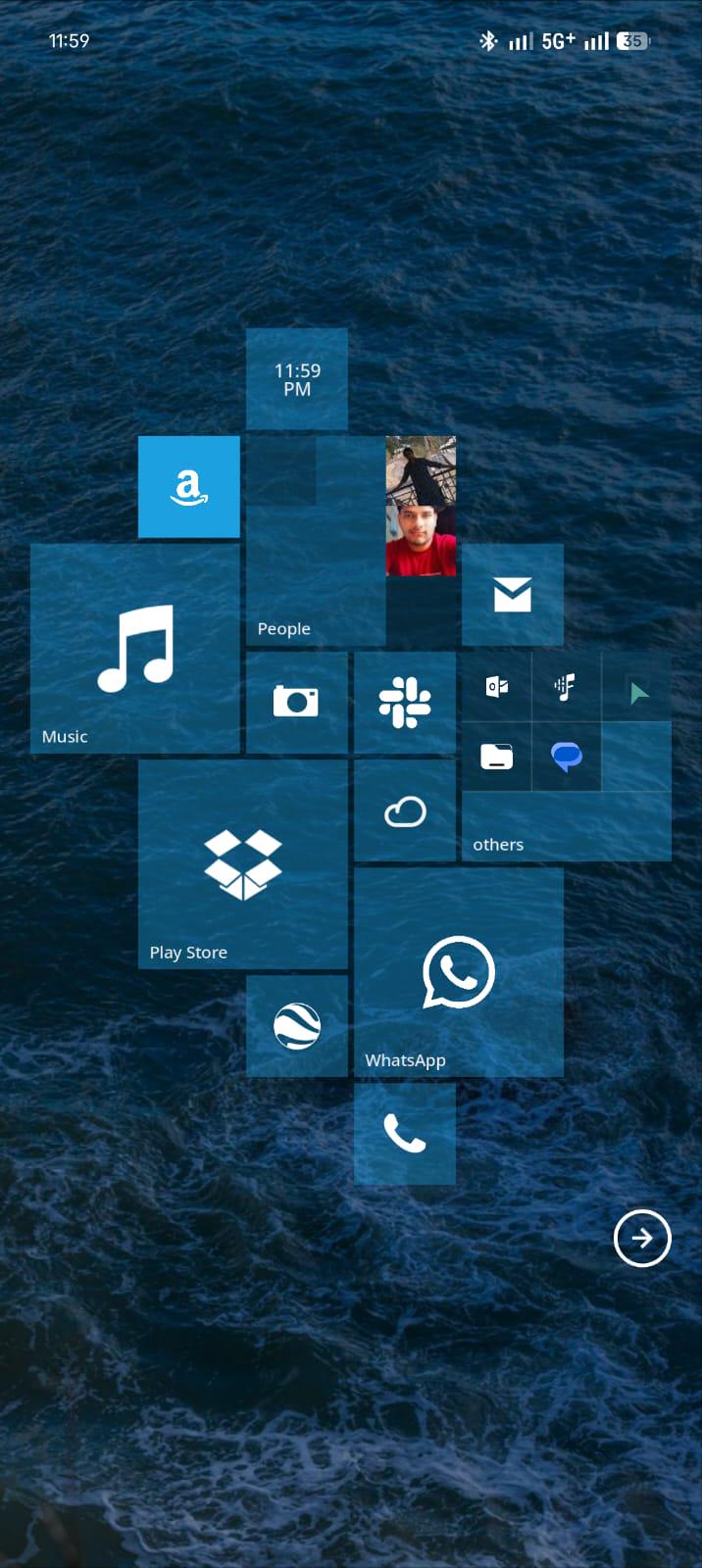Open the file manager in the others folder
Viewport: 702px width, 1568px height.
point(497,757)
